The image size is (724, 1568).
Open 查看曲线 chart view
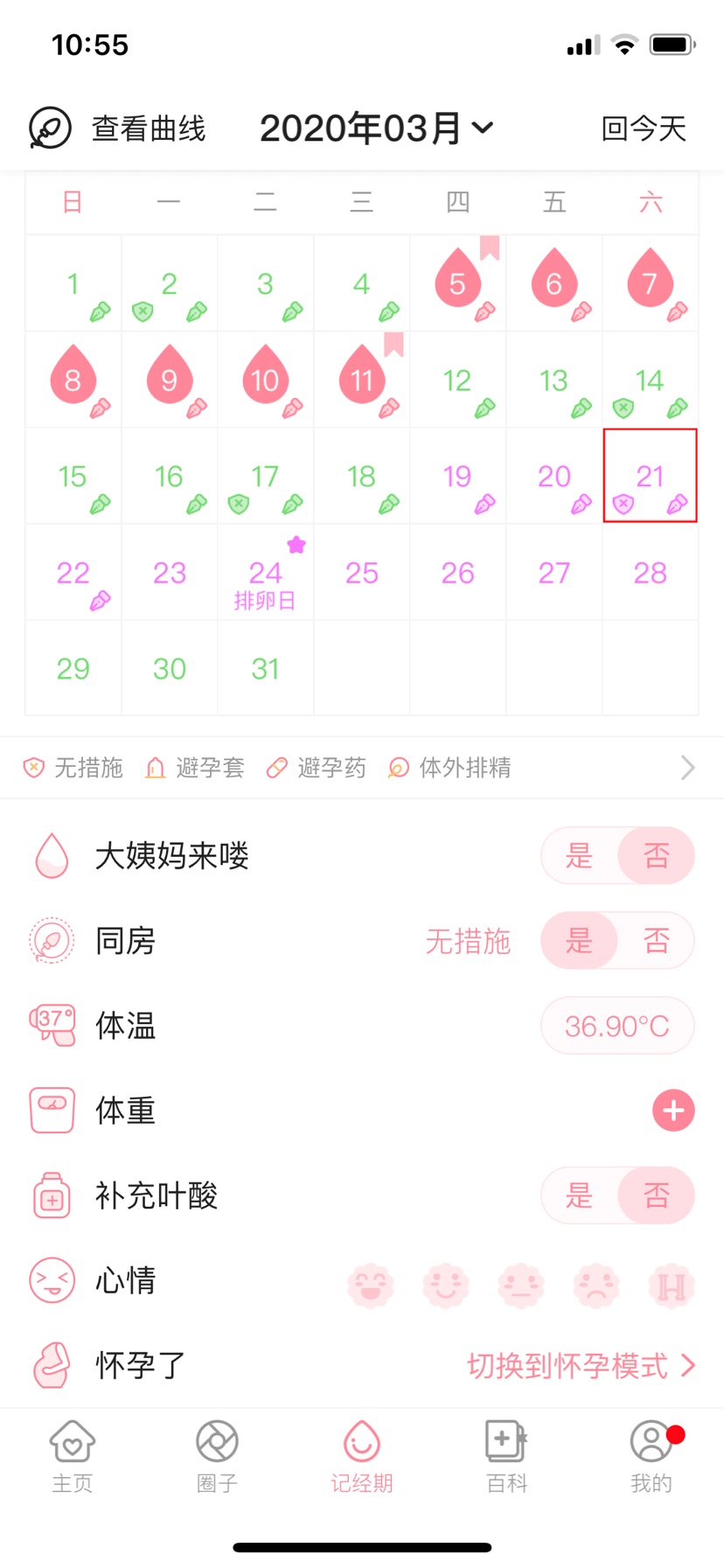coord(118,129)
